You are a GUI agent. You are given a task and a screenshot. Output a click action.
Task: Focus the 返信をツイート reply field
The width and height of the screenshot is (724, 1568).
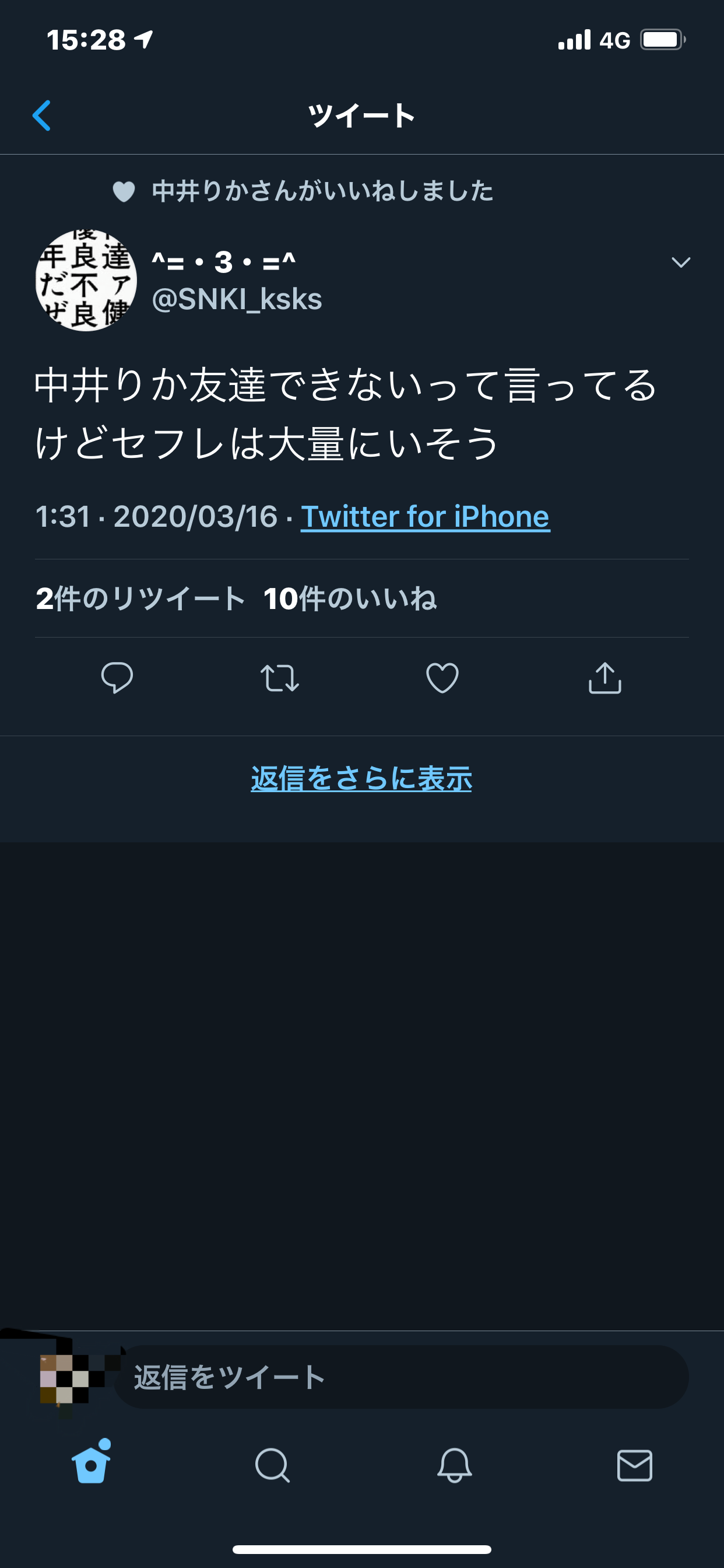point(402,1377)
